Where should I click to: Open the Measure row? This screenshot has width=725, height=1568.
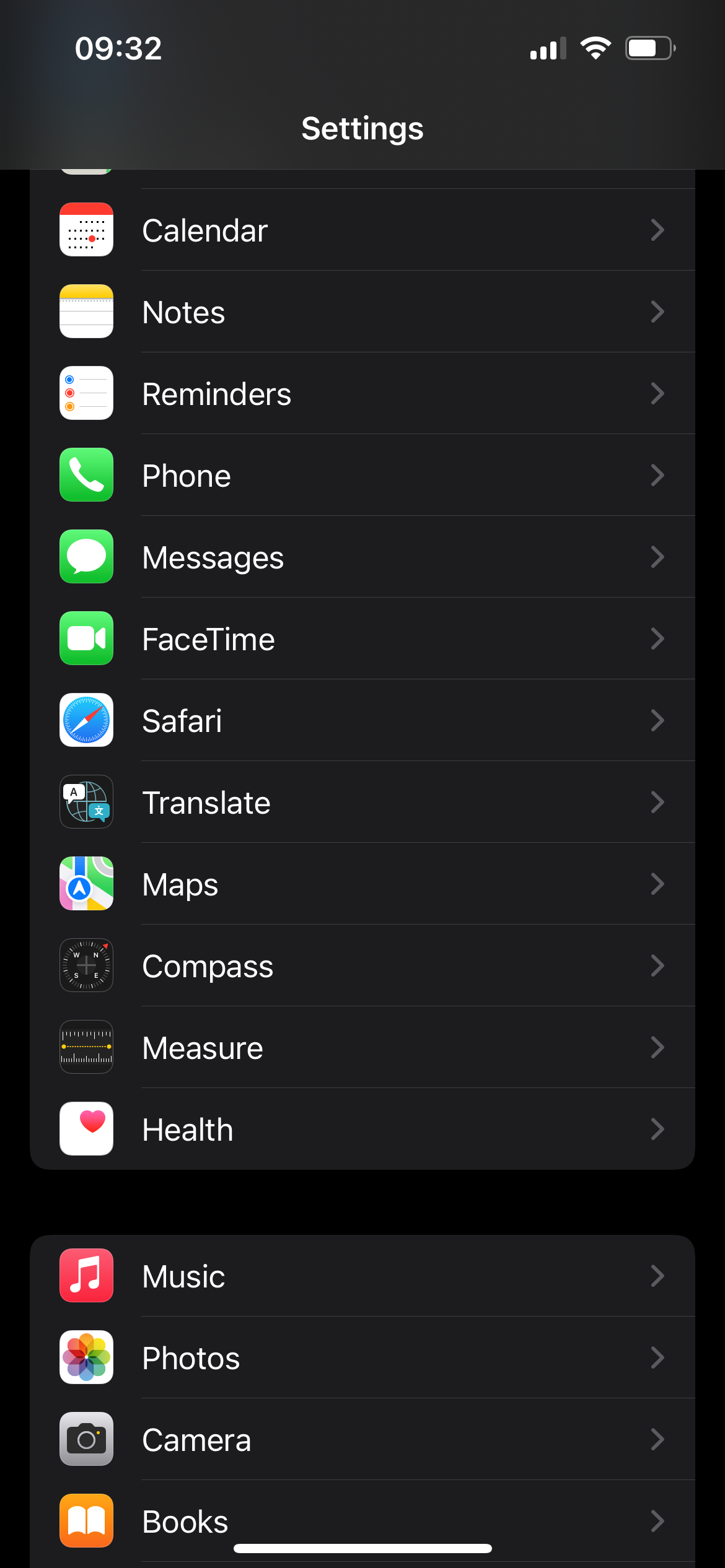click(362, 1047)
